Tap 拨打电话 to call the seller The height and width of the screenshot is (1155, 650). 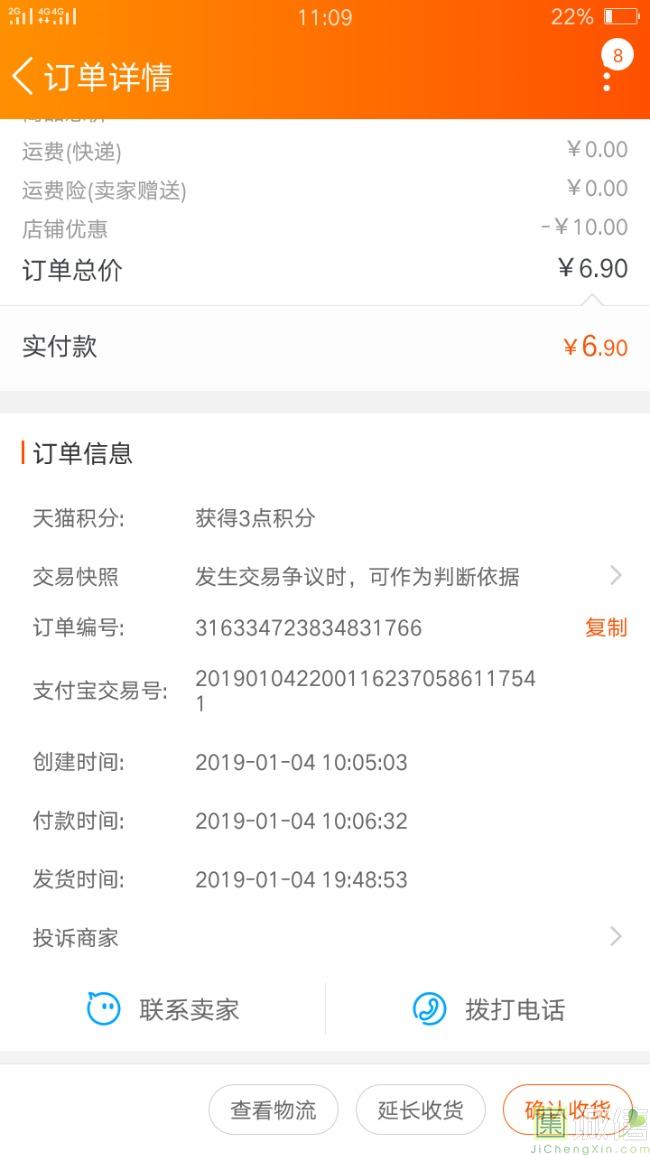pos(489,1009)
